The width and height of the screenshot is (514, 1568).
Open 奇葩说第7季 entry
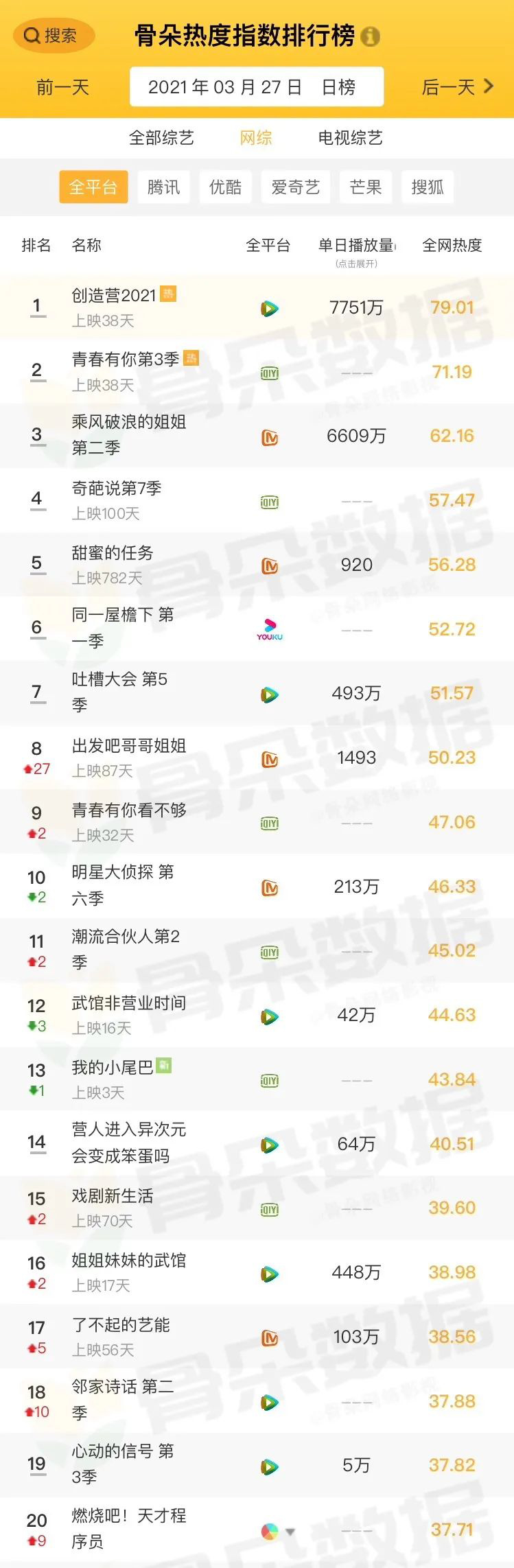pyautogui.click(x=116, y=489)
